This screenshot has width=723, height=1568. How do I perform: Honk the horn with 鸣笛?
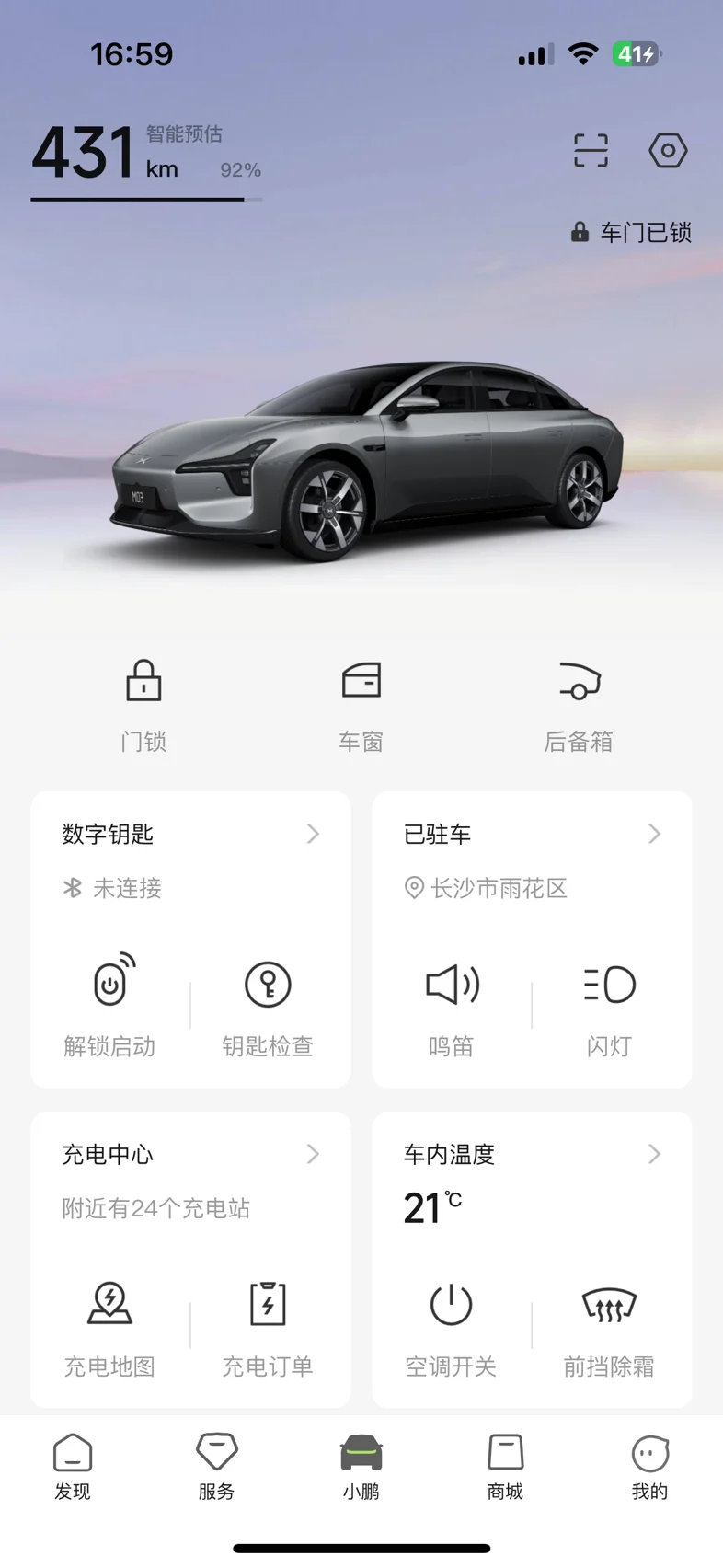click(452, 1003)
